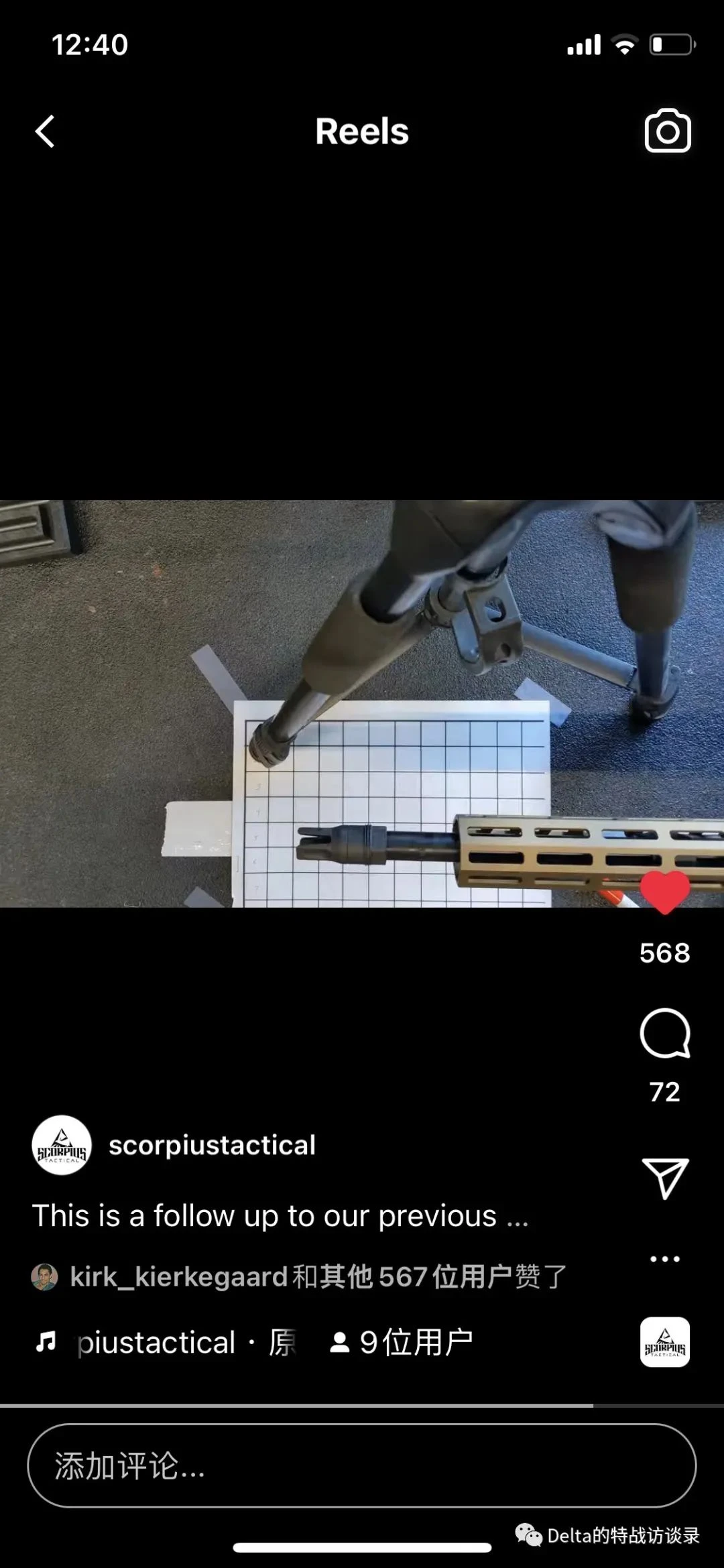Open the camera to create a reel
The image size is (724, 1568).
(x=667, y=131)
